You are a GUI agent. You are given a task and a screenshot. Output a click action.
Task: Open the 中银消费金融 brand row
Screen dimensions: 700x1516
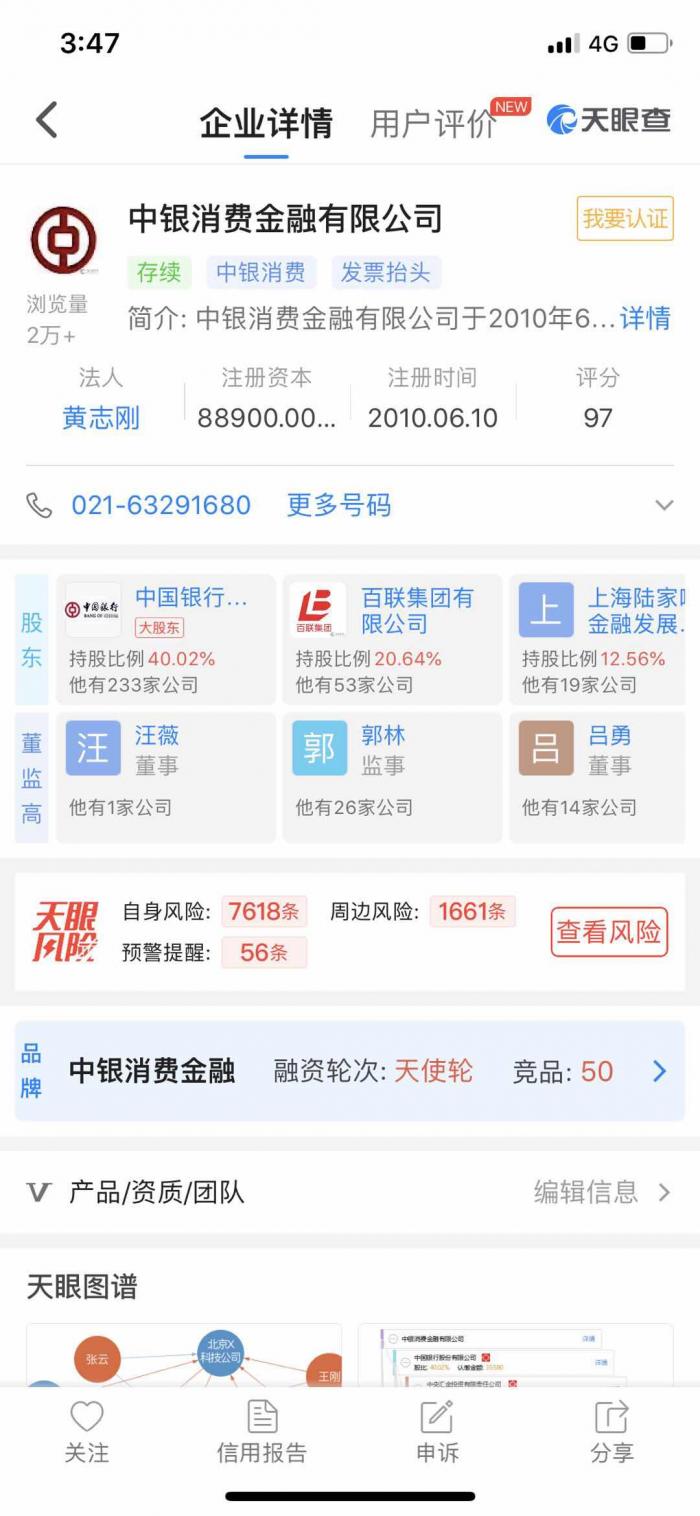click(350, 1071)
